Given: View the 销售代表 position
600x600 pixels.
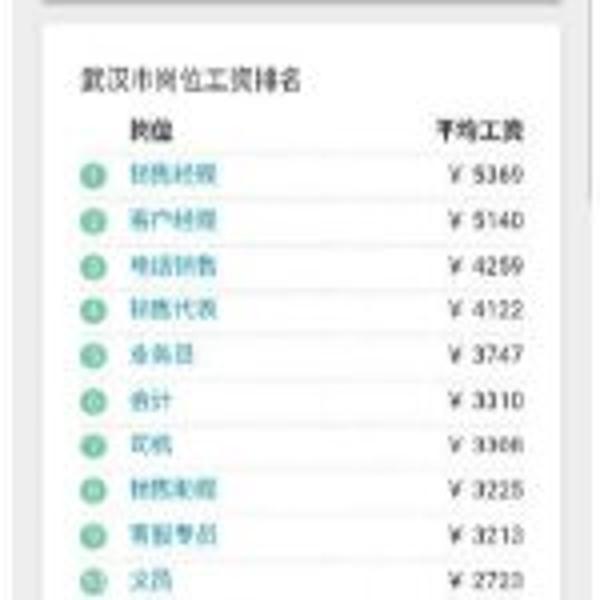Looking at the screenshot, I should coord(173,310).
